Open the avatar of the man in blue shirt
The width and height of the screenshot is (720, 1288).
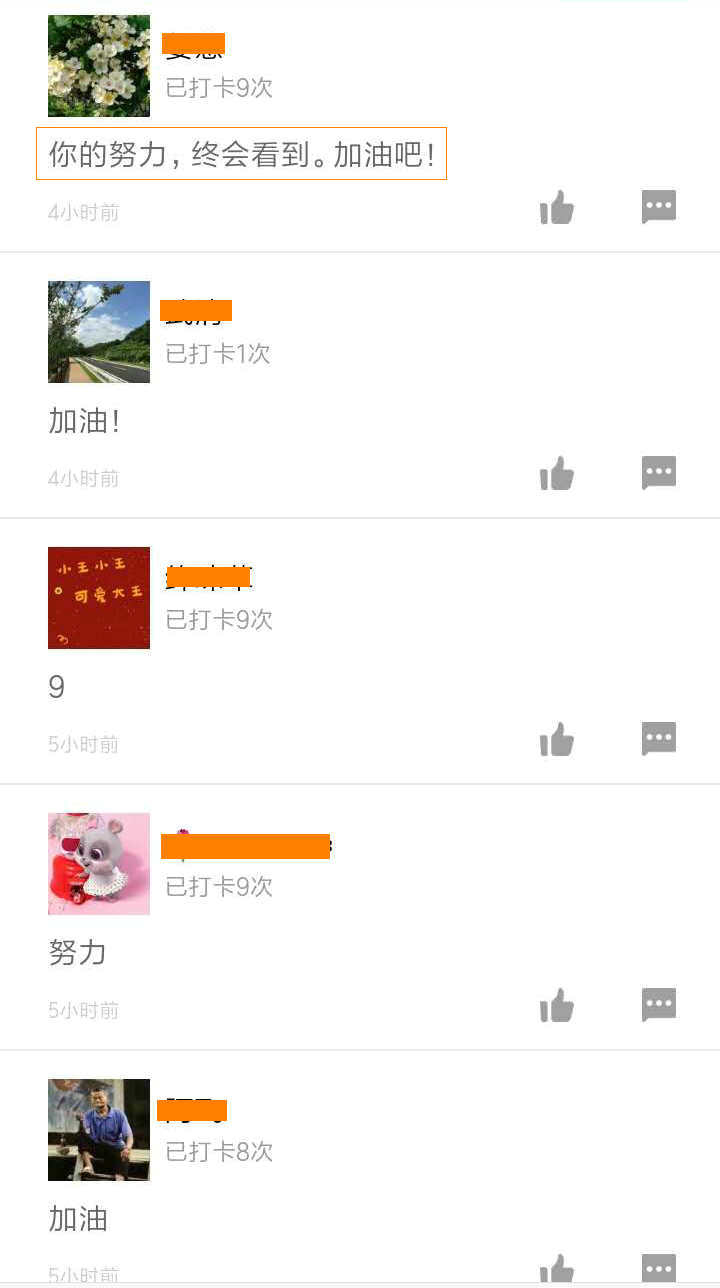98,1130
